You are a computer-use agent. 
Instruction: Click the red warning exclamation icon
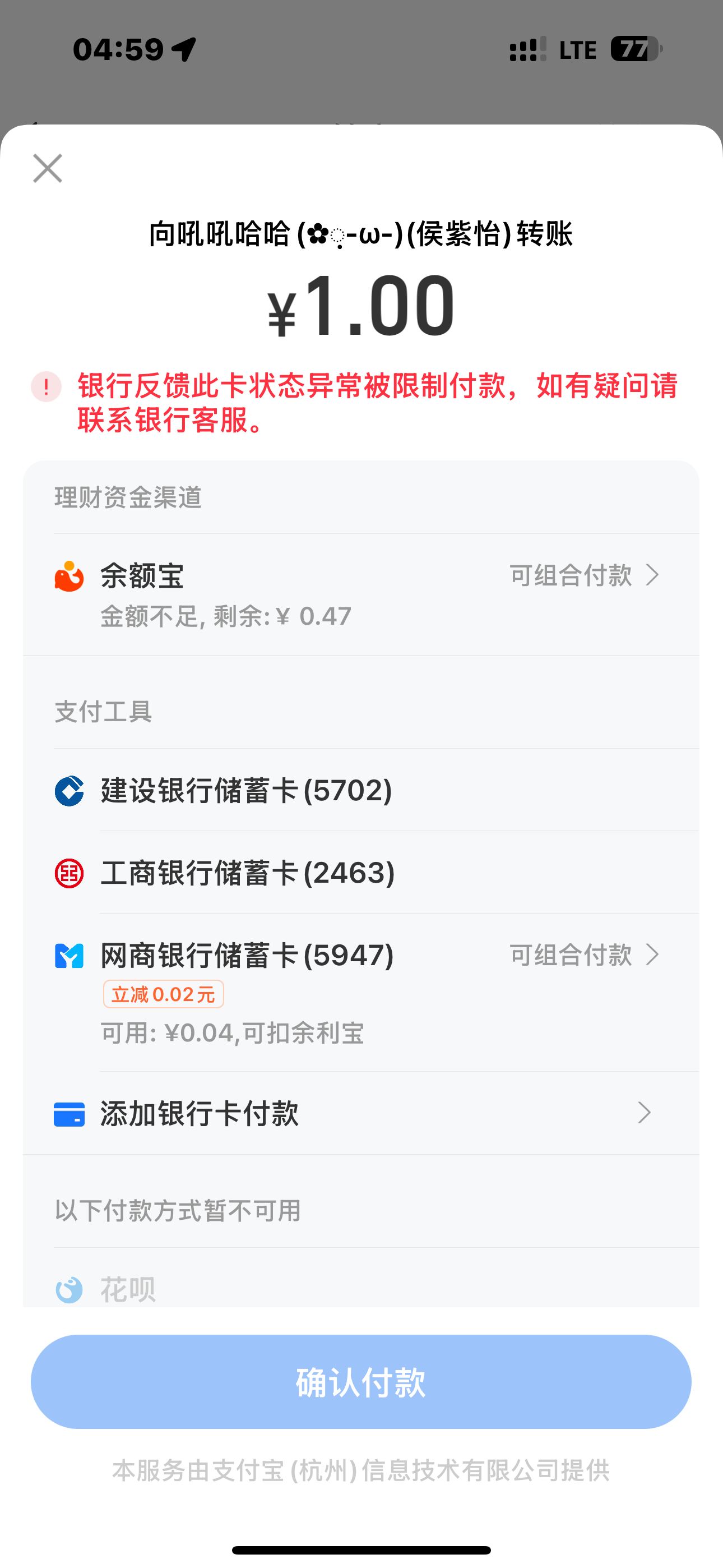coord(45,386)
